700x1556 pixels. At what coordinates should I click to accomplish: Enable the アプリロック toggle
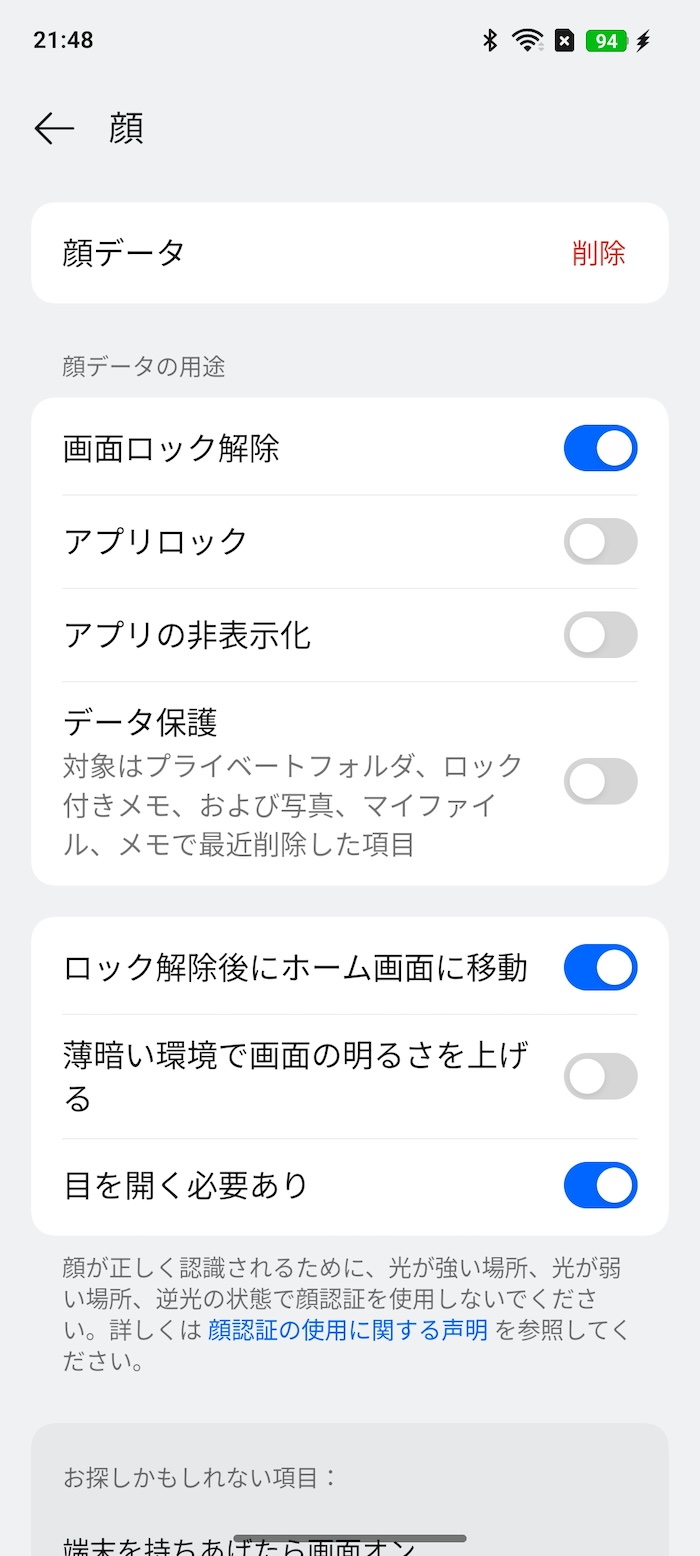(600, 541)
